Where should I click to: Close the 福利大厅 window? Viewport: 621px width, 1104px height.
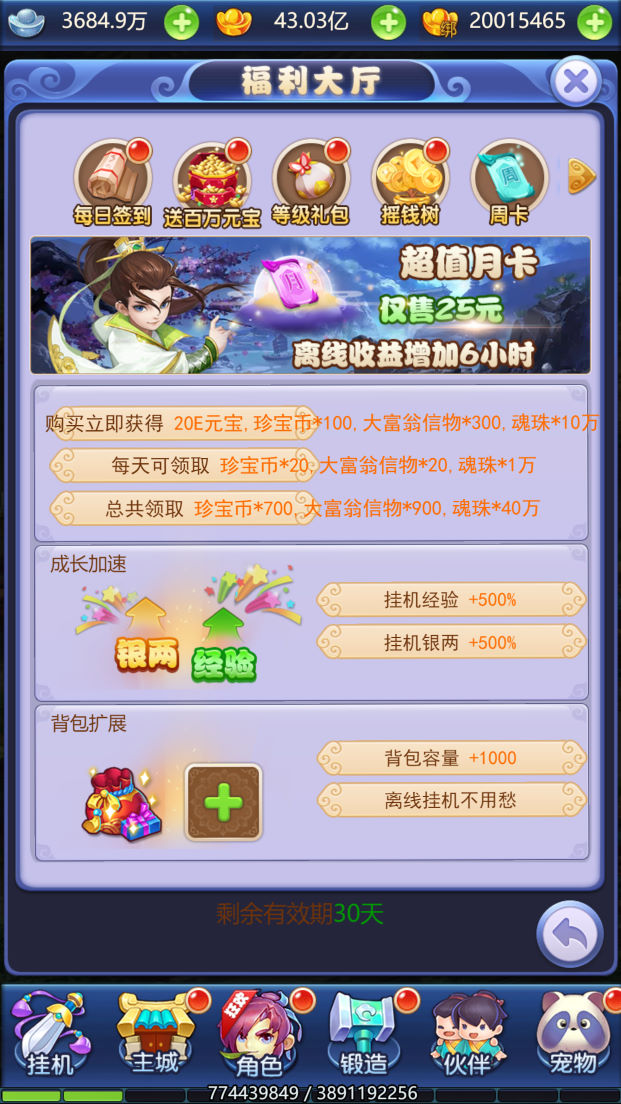click(x=575, y=81)
